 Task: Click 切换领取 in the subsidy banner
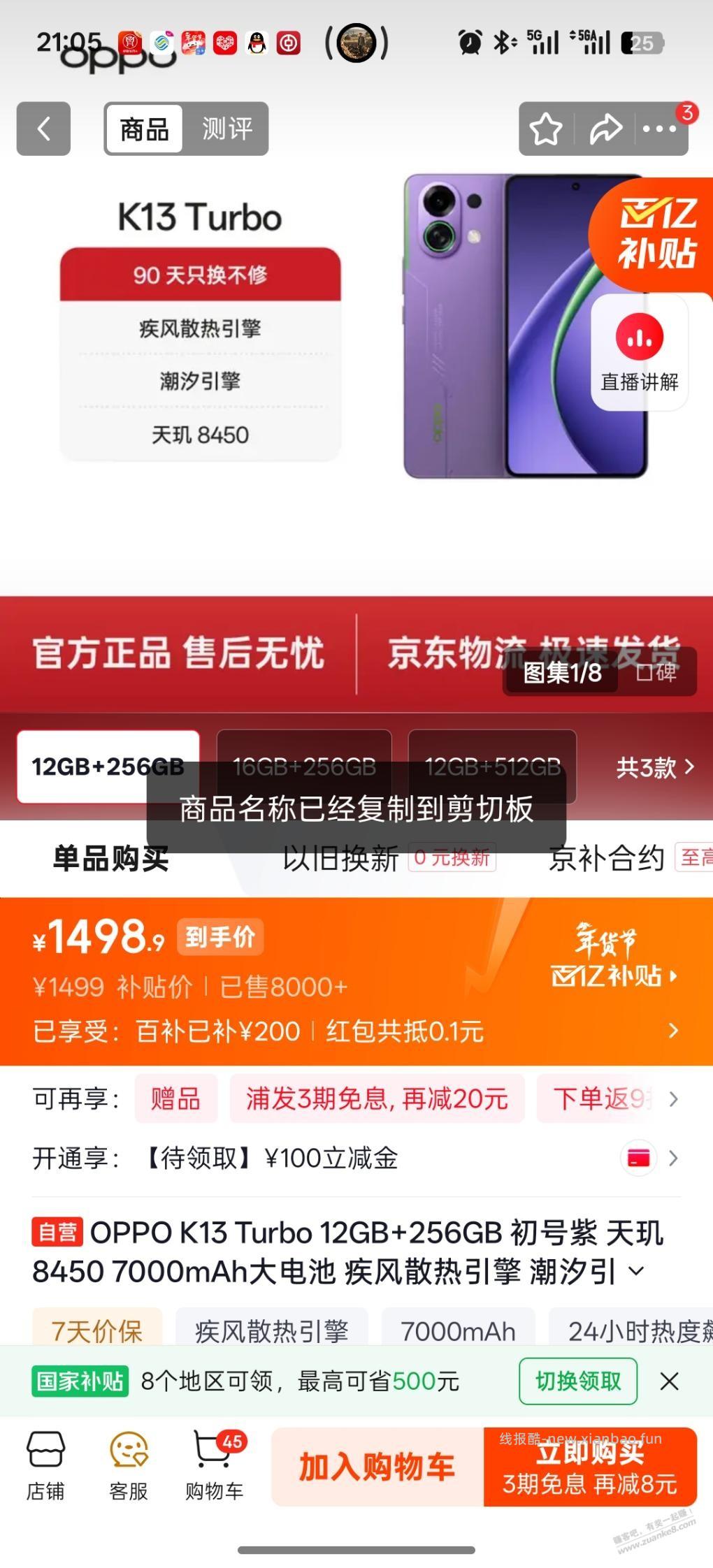tap(578, 1381)
